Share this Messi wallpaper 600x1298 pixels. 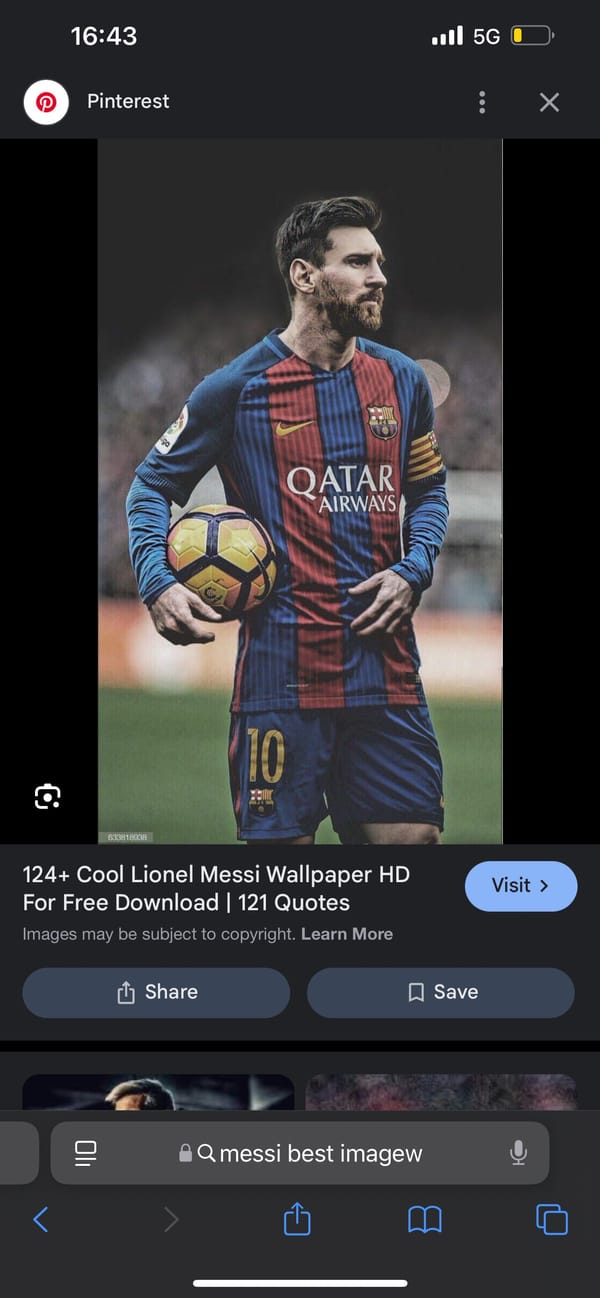[x=156, y=992]
